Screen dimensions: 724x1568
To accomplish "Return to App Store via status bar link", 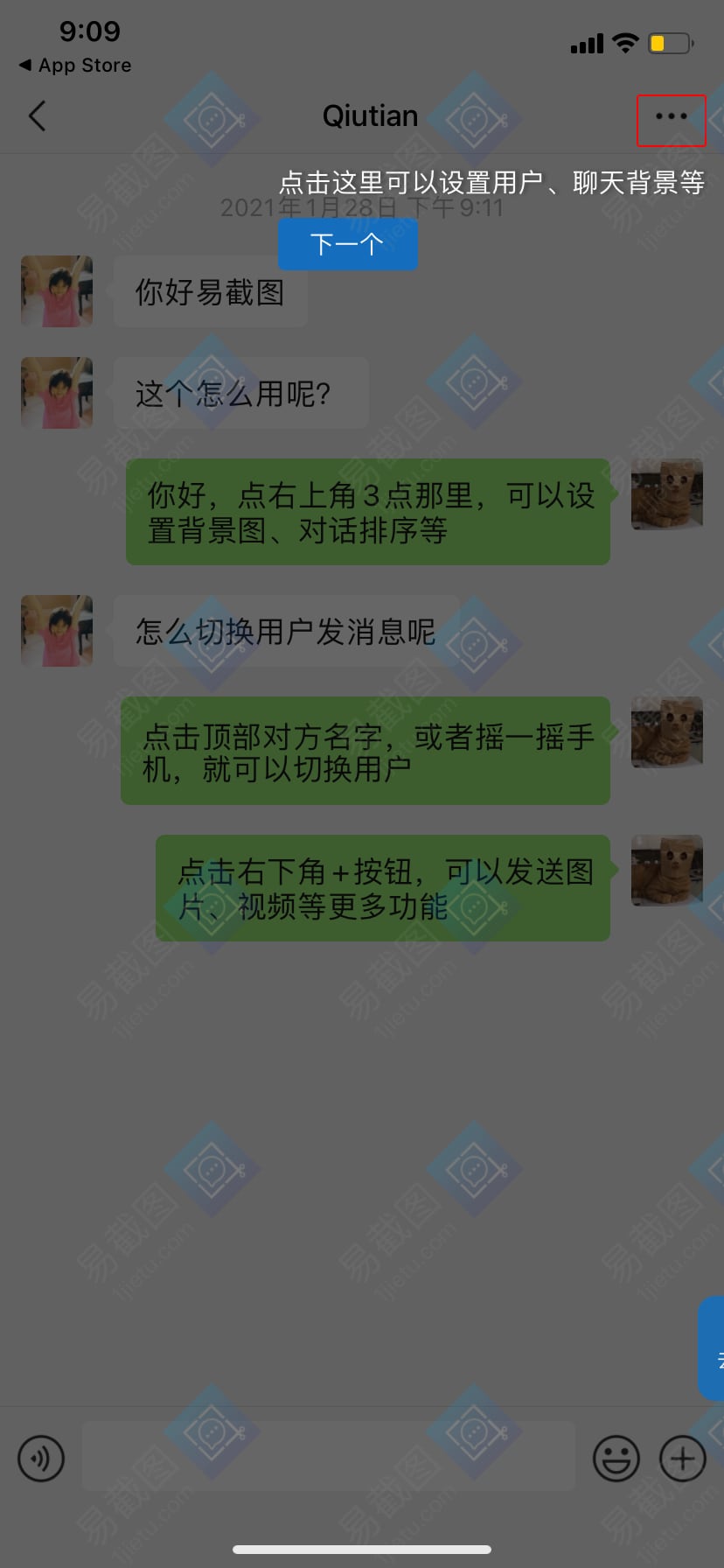I will (x=76, y=66).
